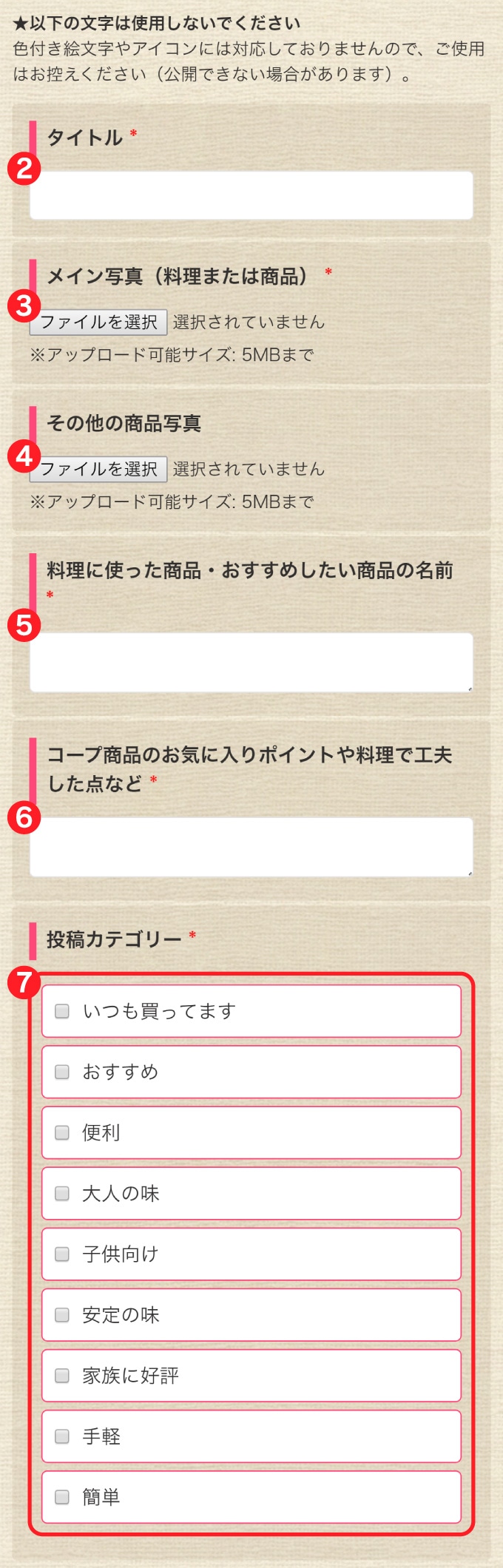Select the 子供向け checkbox

click(x=62, y=1254)
